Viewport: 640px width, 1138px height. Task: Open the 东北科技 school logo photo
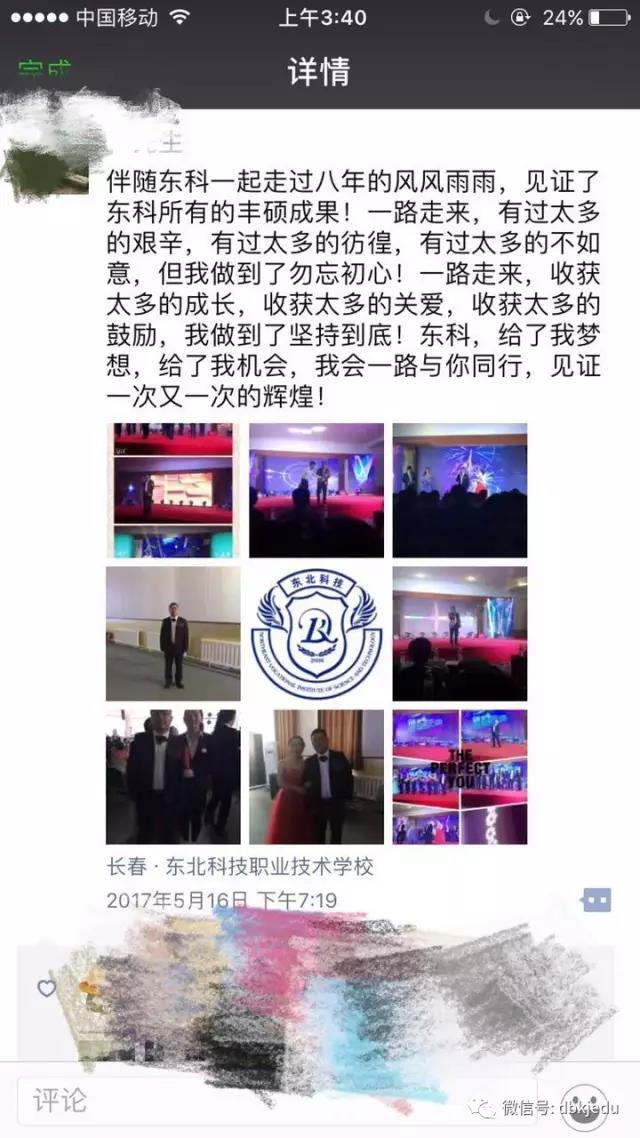[316, 634]
